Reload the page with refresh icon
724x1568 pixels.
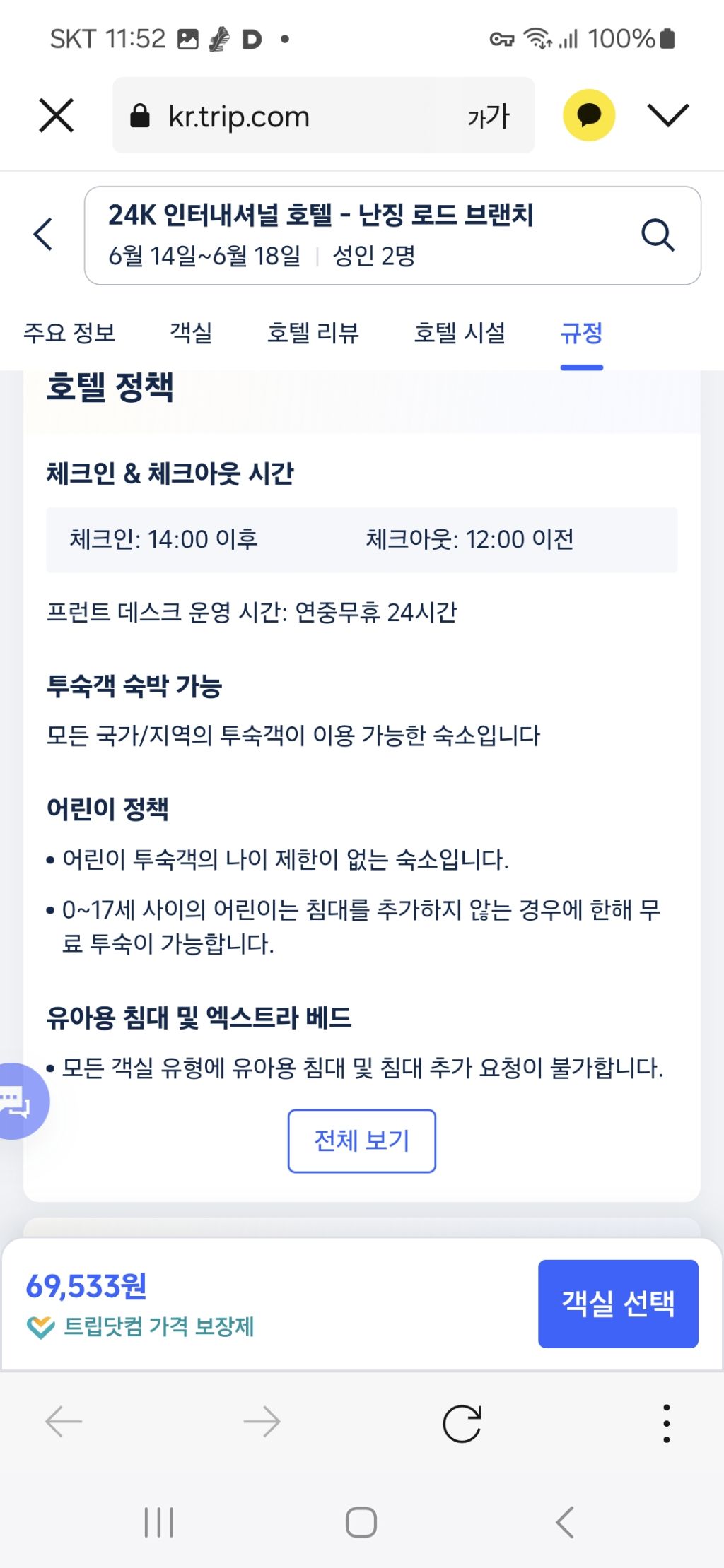pyautogui.click(x=462, y=1422)
